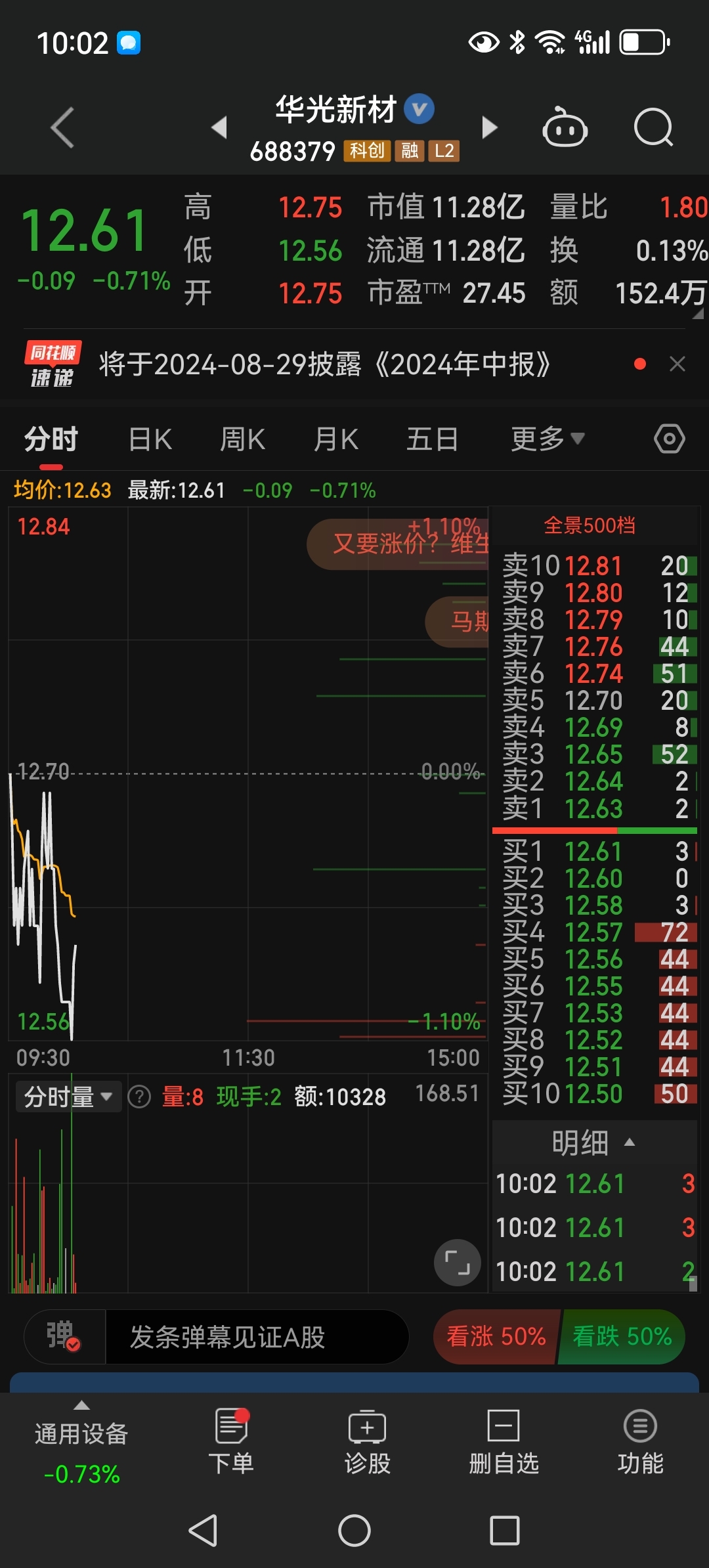Open chart settings gear icon

coord(670,439)
